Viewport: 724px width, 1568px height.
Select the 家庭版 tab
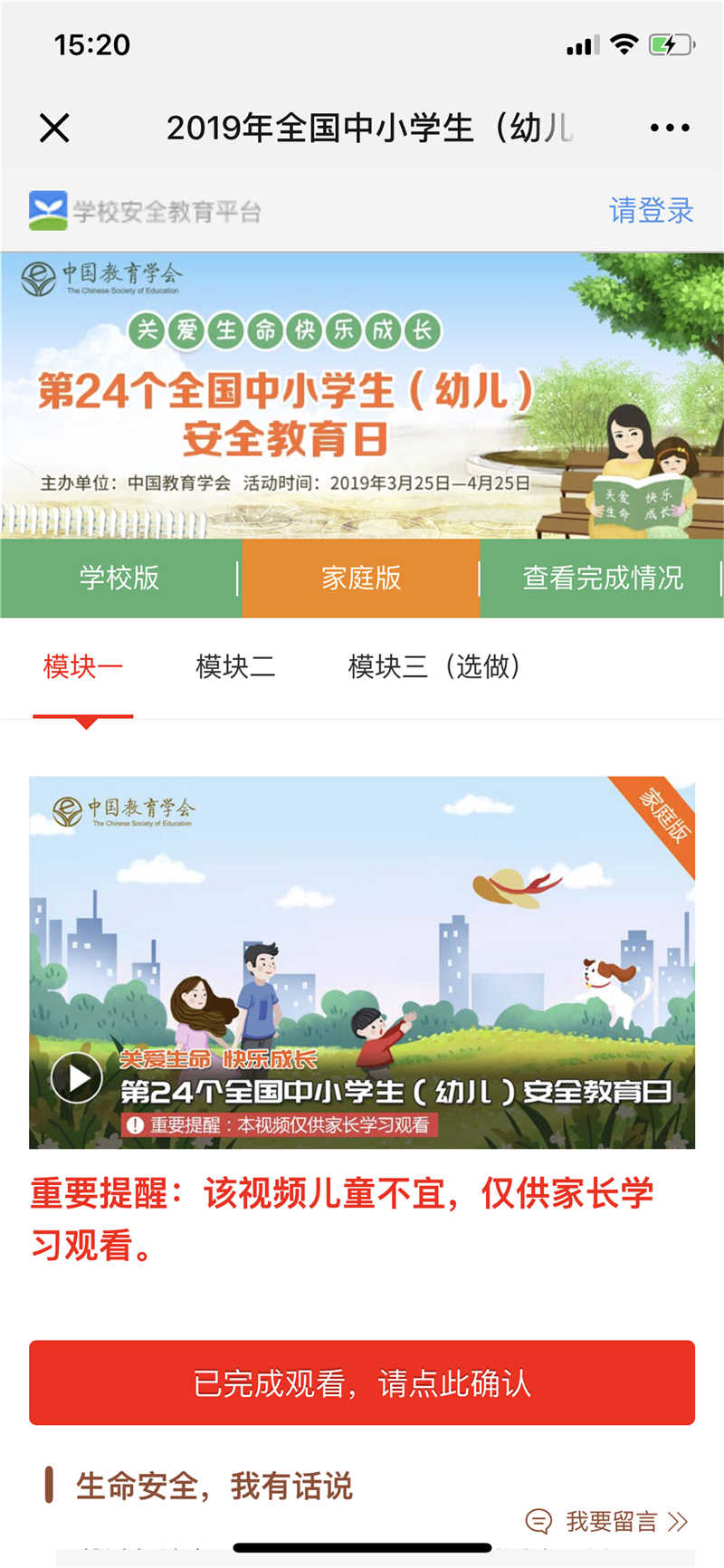[x=361, y=578]
